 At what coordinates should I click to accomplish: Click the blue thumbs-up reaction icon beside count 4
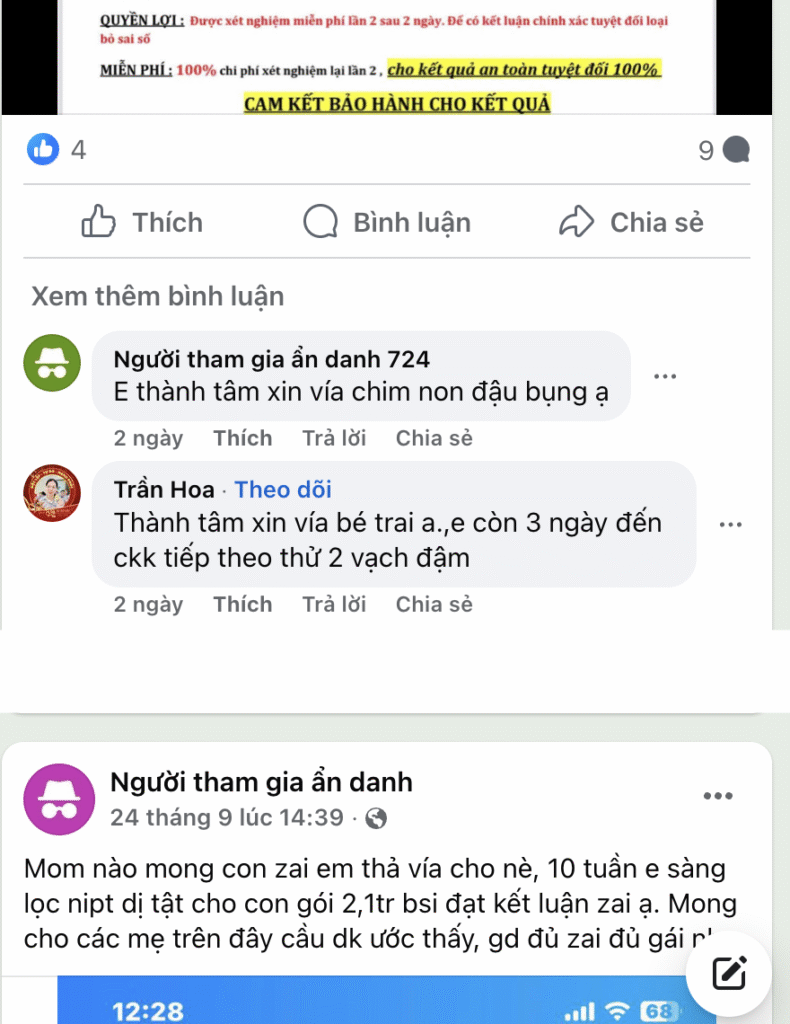click(43, 149)
